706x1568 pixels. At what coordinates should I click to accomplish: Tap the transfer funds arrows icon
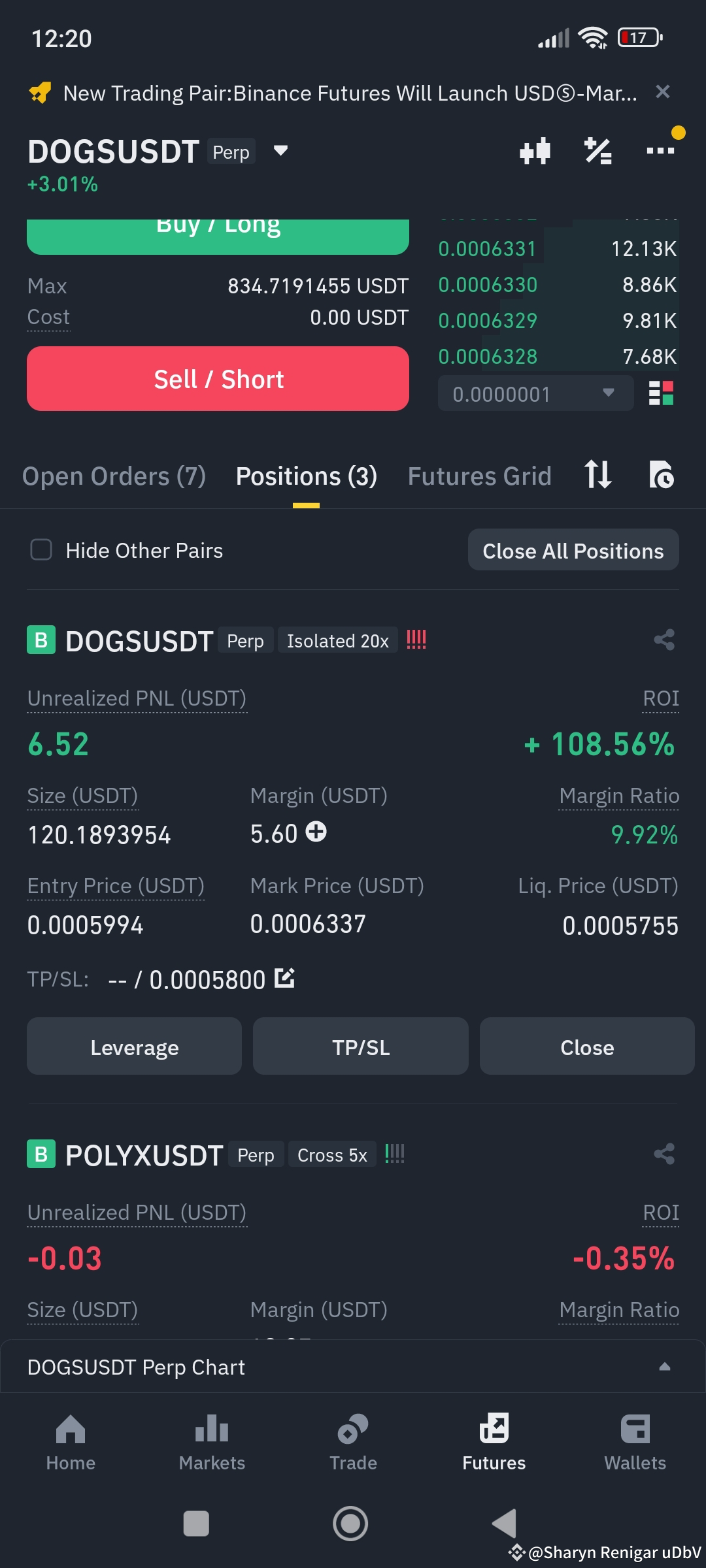click(597, 476)
